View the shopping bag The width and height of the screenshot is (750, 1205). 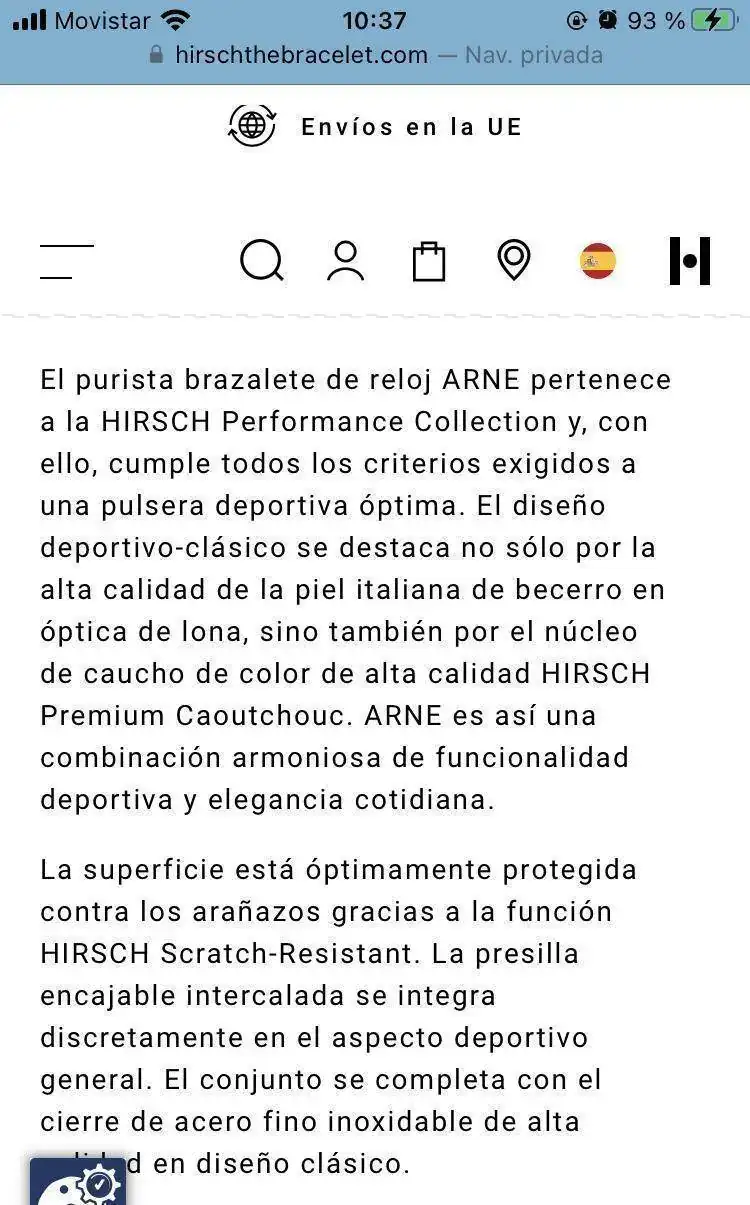tap(429, 261)
